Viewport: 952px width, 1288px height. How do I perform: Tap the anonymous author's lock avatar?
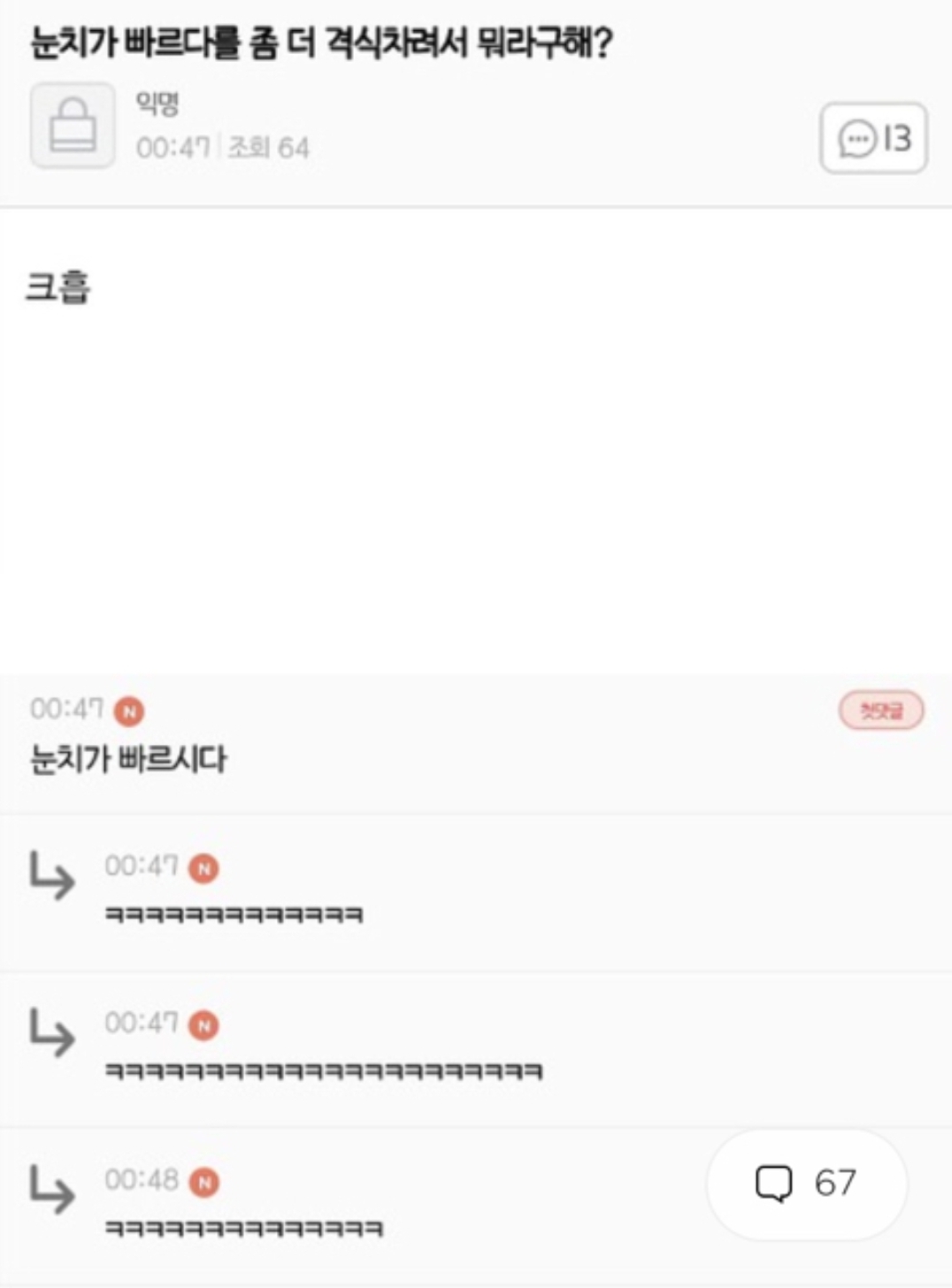click(x=73, y=126)
